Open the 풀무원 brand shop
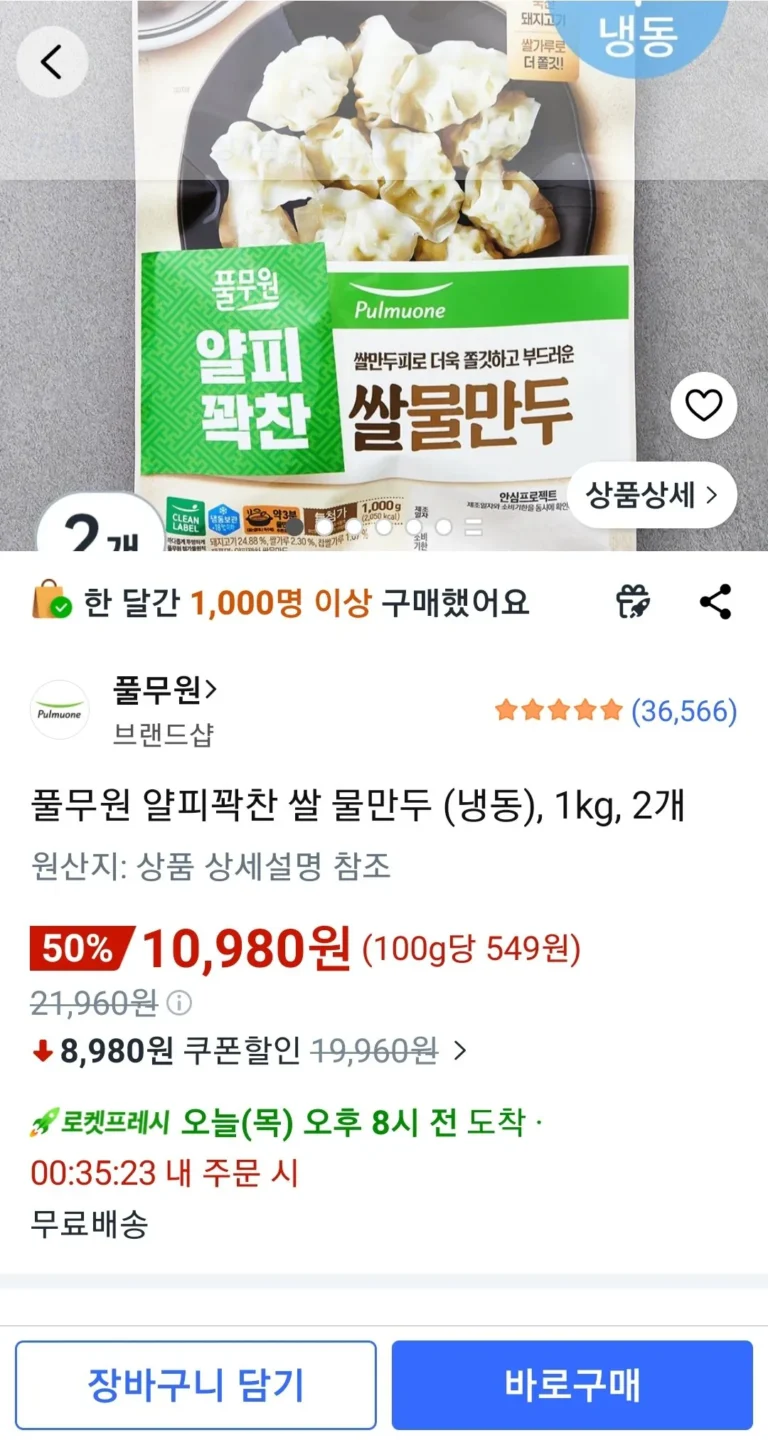 point(165,690)
